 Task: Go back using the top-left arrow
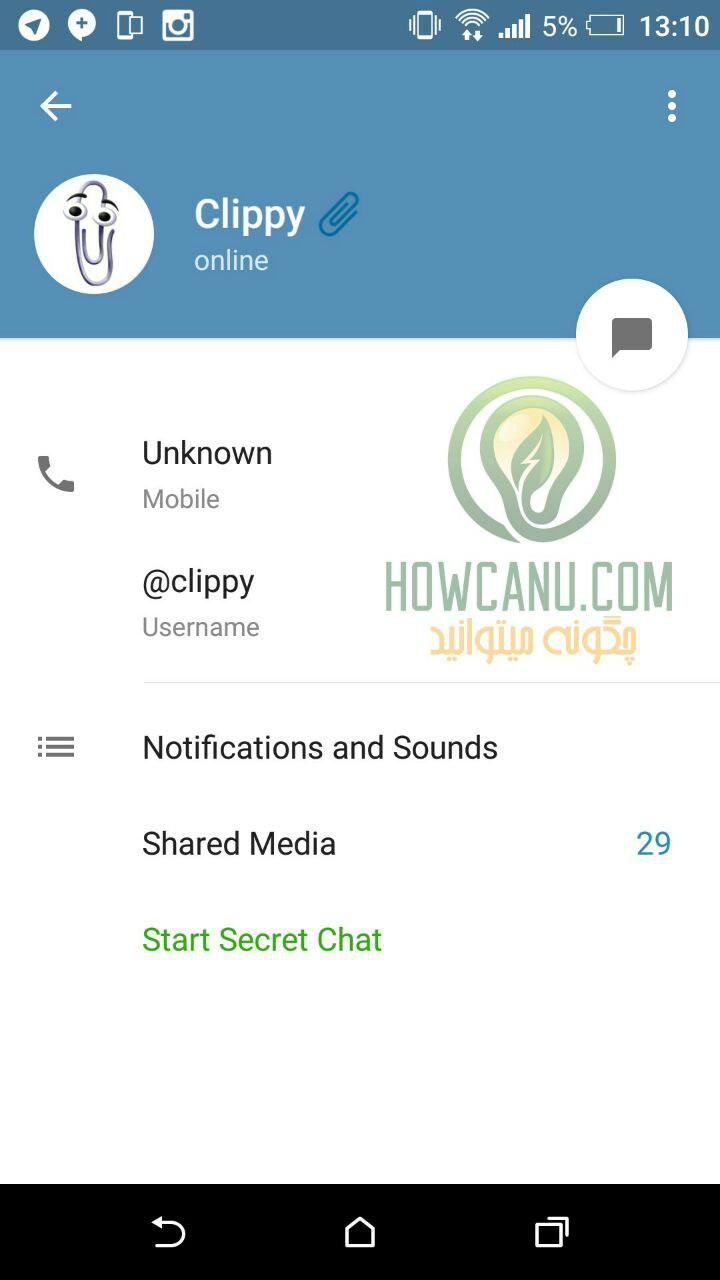55,106
